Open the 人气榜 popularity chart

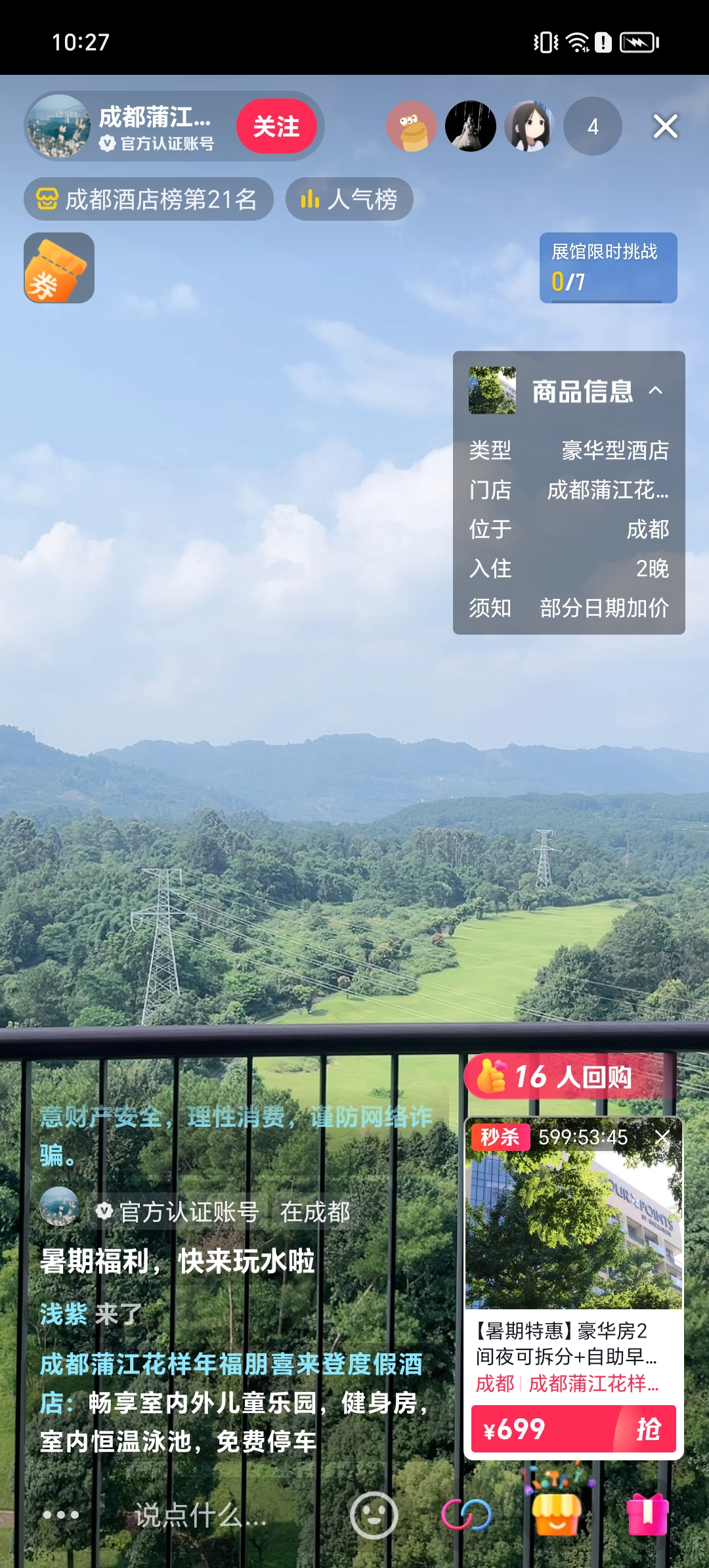(x=349, y=199)
